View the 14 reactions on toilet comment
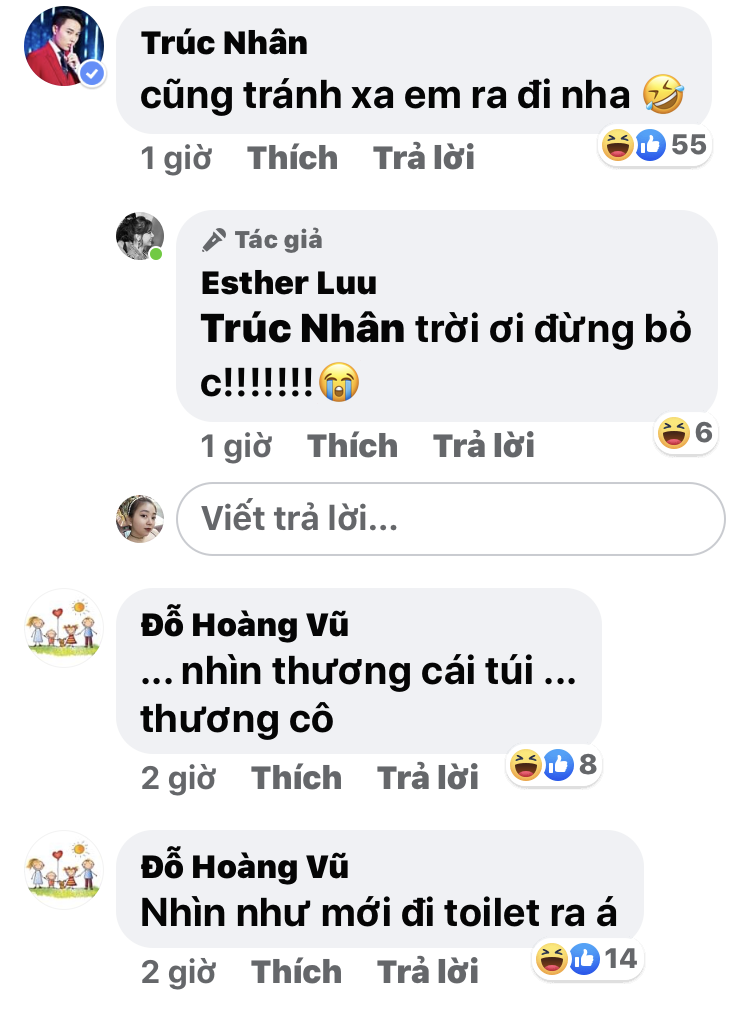 pyautogui.click(x=586, y=960)
